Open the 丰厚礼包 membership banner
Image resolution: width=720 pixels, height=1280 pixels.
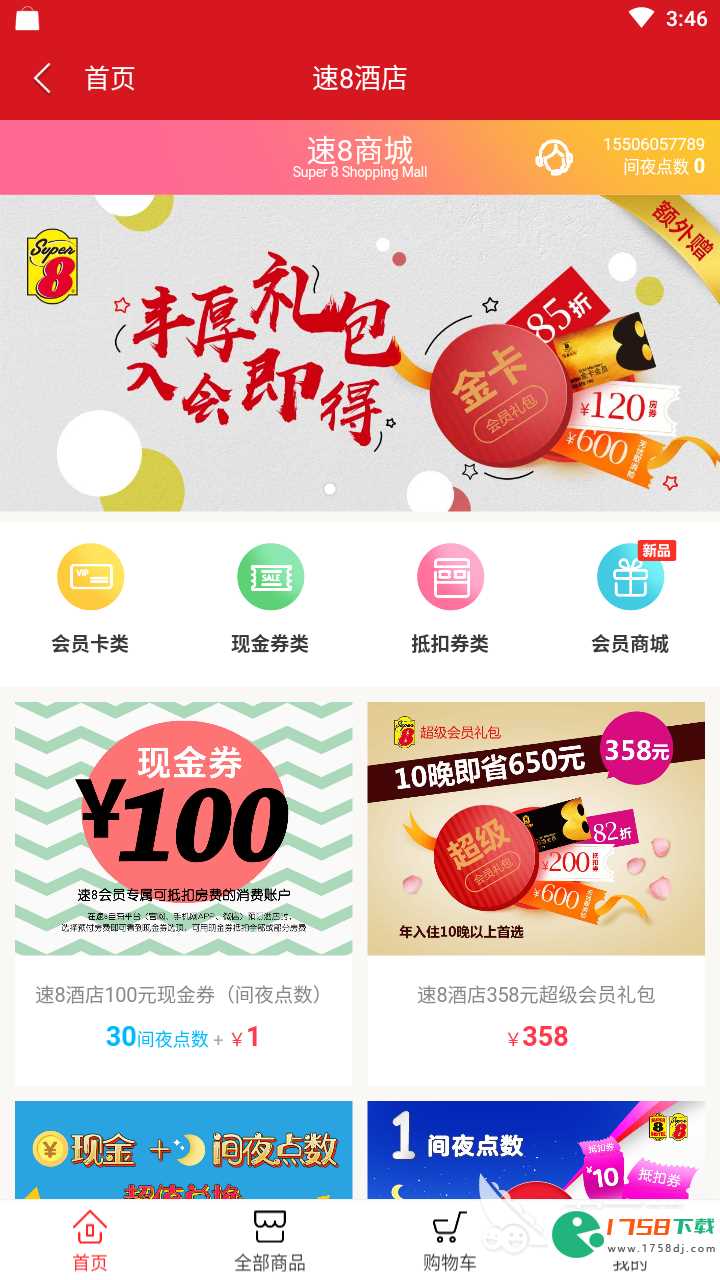(x=360, y=353)
